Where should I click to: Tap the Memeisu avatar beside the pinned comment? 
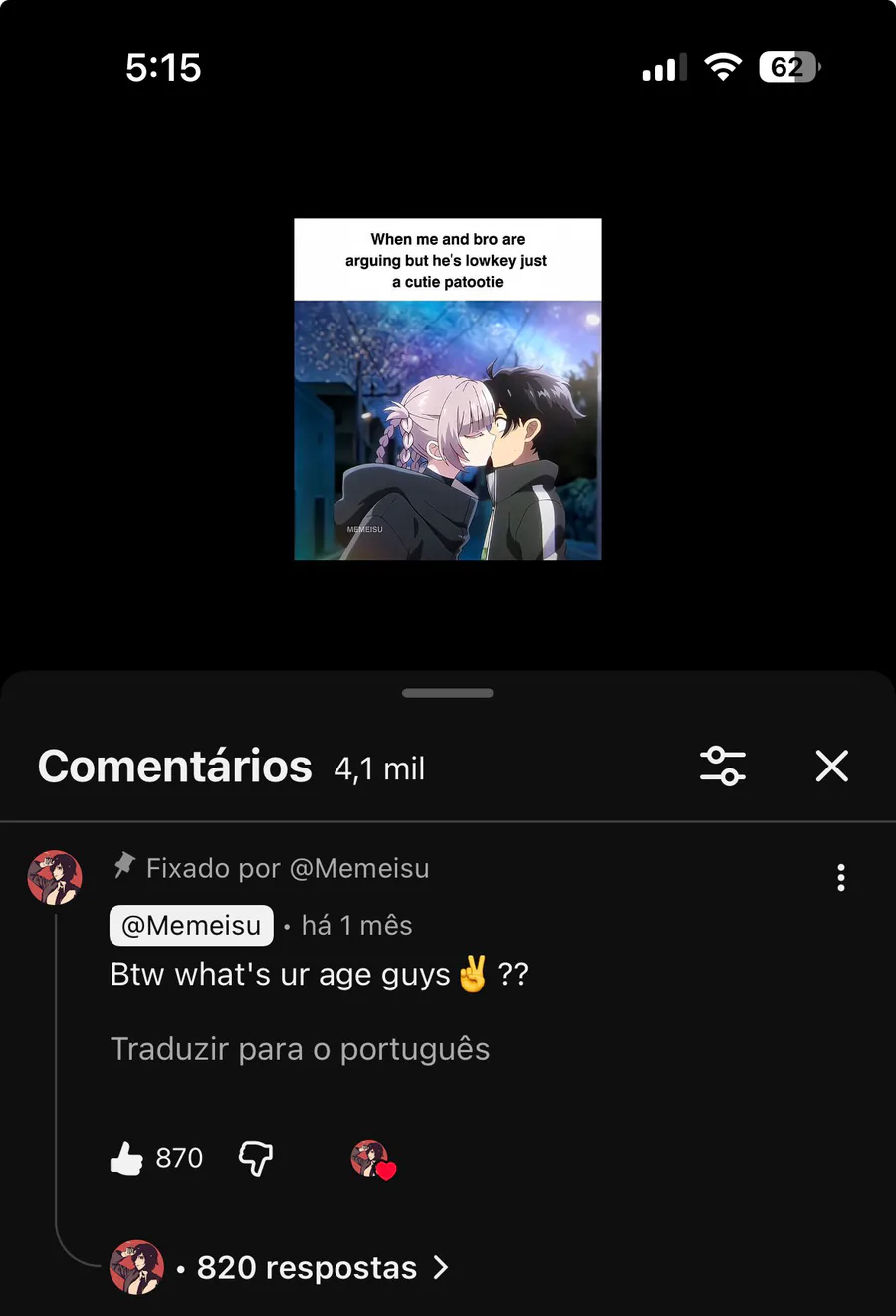tap(54, 877)
